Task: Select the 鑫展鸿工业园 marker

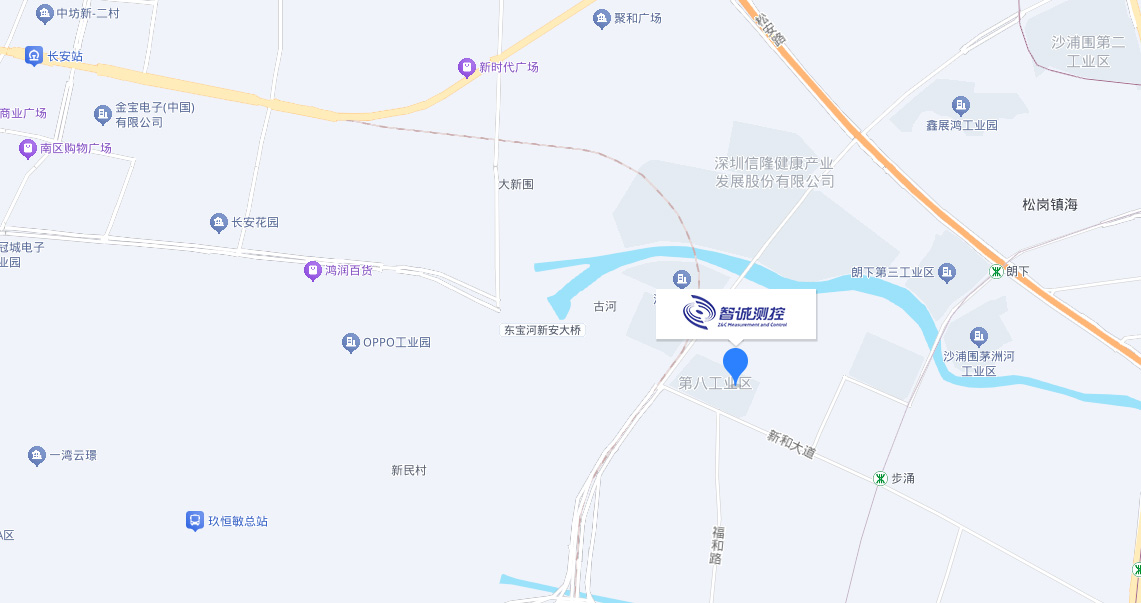Action: 961,105
